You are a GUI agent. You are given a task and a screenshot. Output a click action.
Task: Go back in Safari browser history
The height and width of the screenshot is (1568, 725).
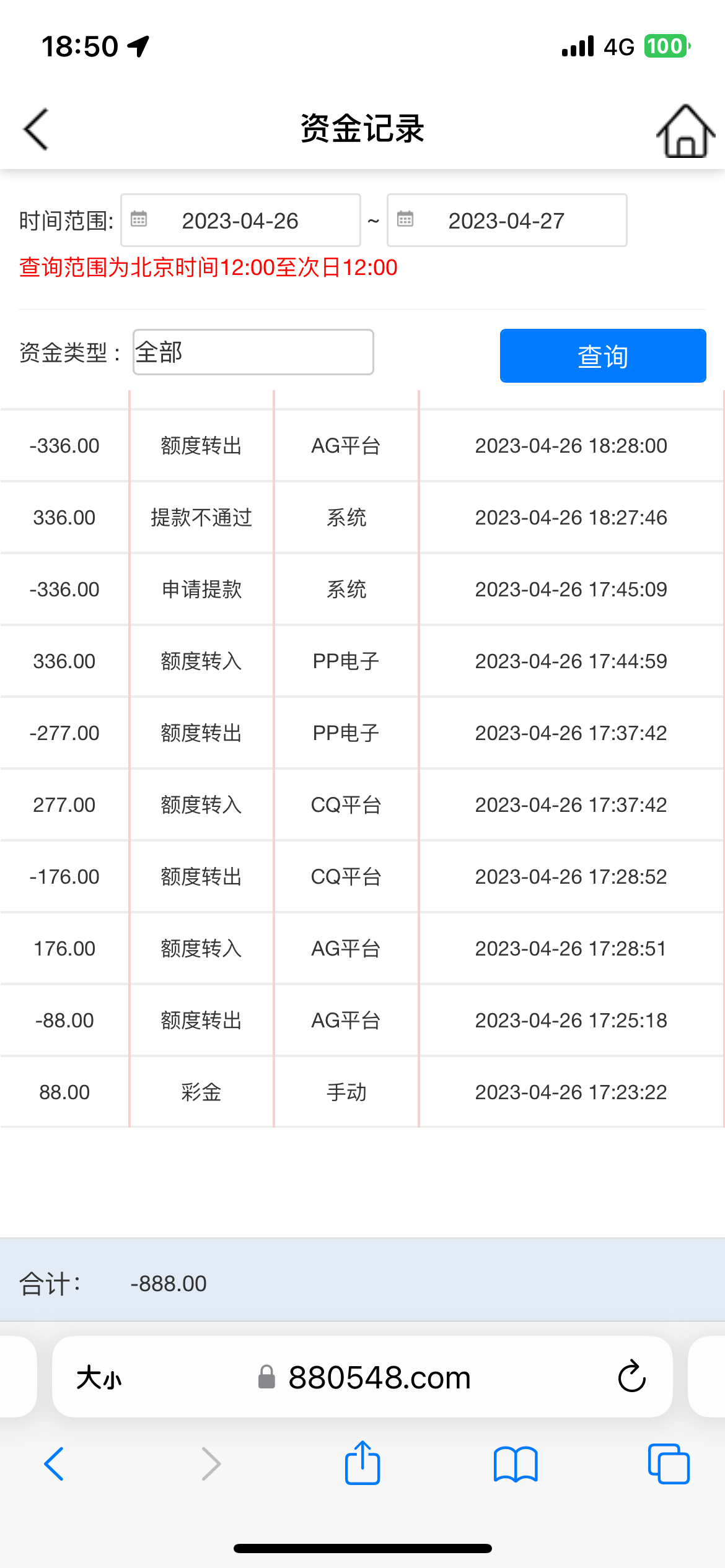[x=55, y=1464]
